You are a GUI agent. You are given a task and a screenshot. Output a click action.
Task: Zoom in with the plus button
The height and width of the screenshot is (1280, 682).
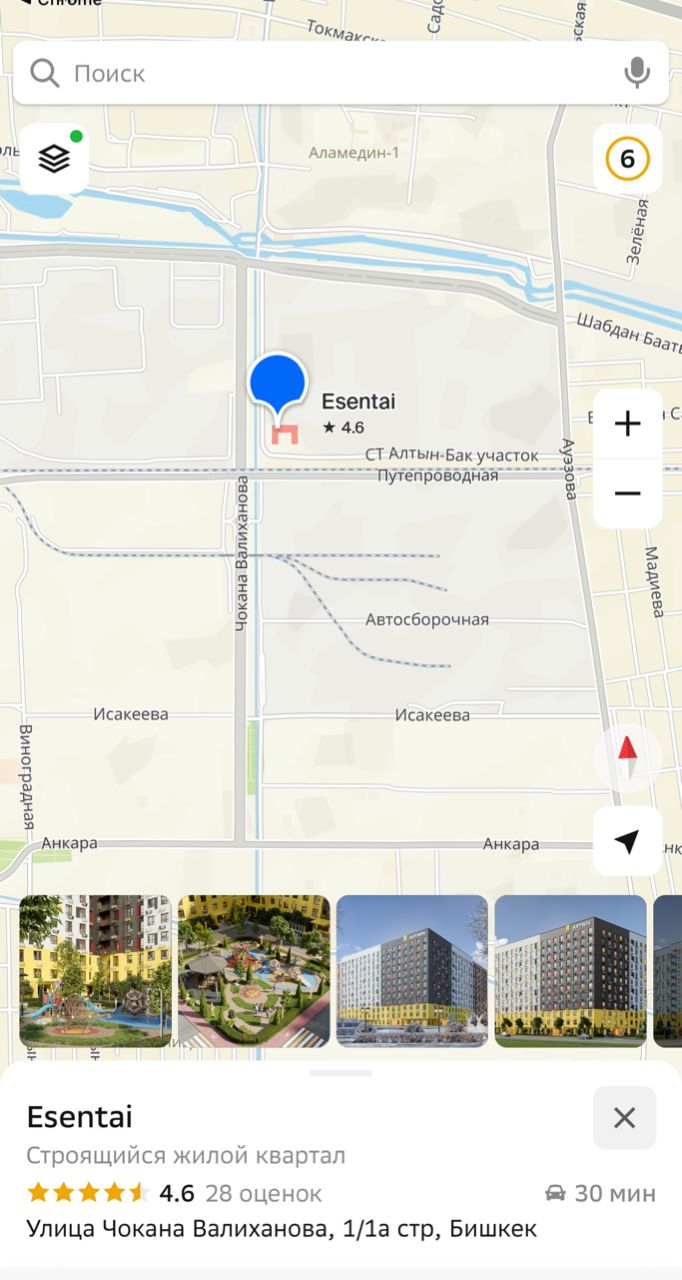point(627,424)
